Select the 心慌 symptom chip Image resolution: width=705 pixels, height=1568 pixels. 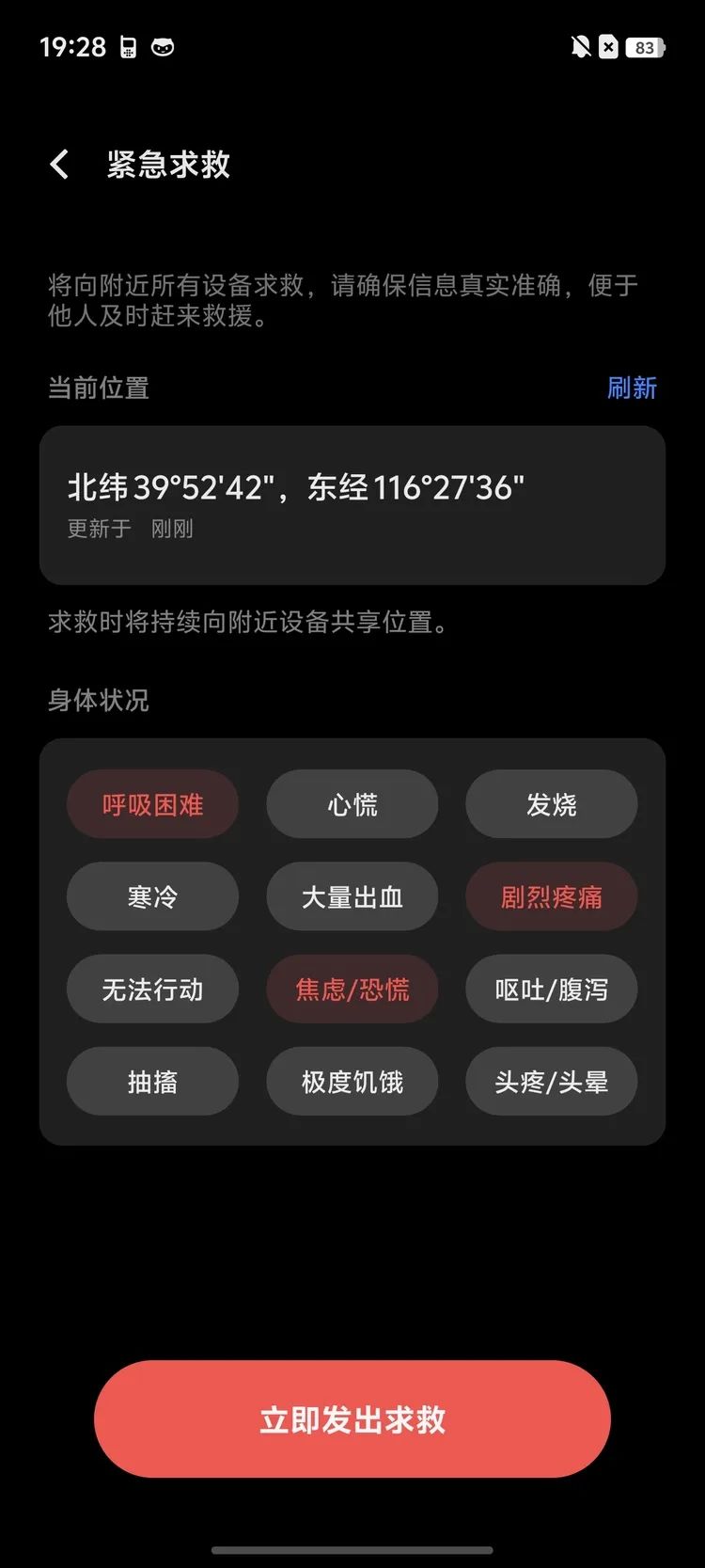tap(352, 804)
